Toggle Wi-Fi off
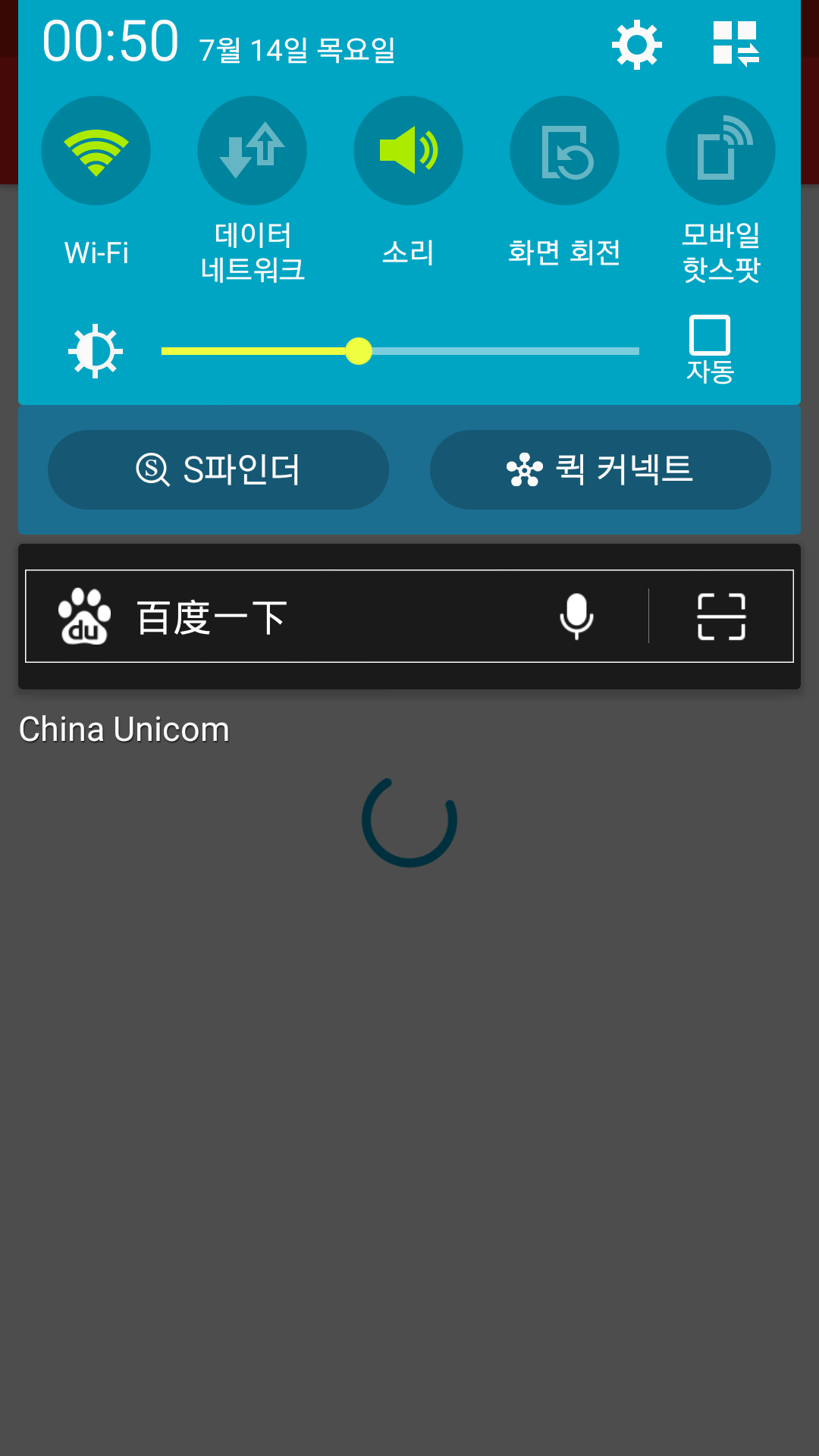This screenshot has height=1456, width=819. pos(96,151)
